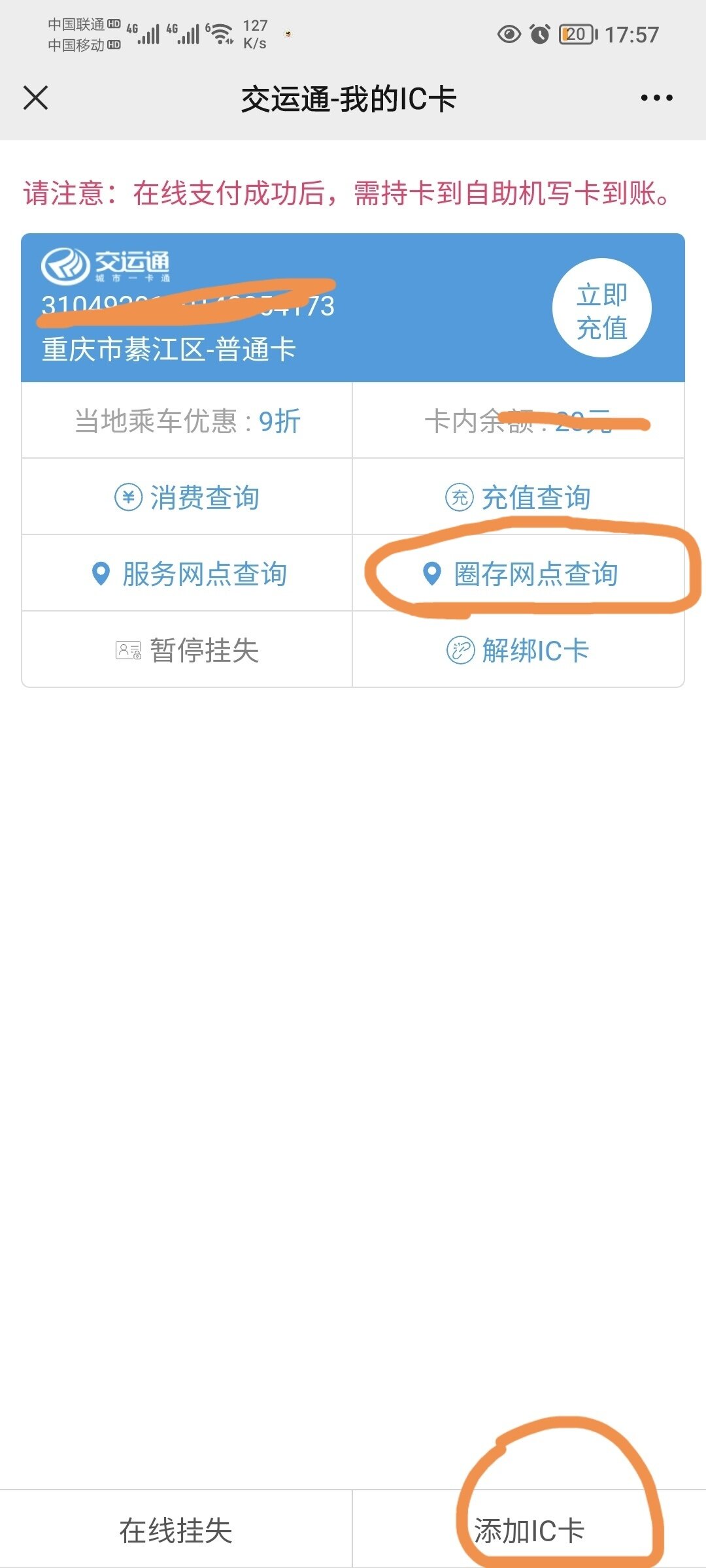The image size is (706, 1568).
Task: Tap 解绑IC卡 to unbind the card
Action: pyautogui.click(x=518, y=650)
